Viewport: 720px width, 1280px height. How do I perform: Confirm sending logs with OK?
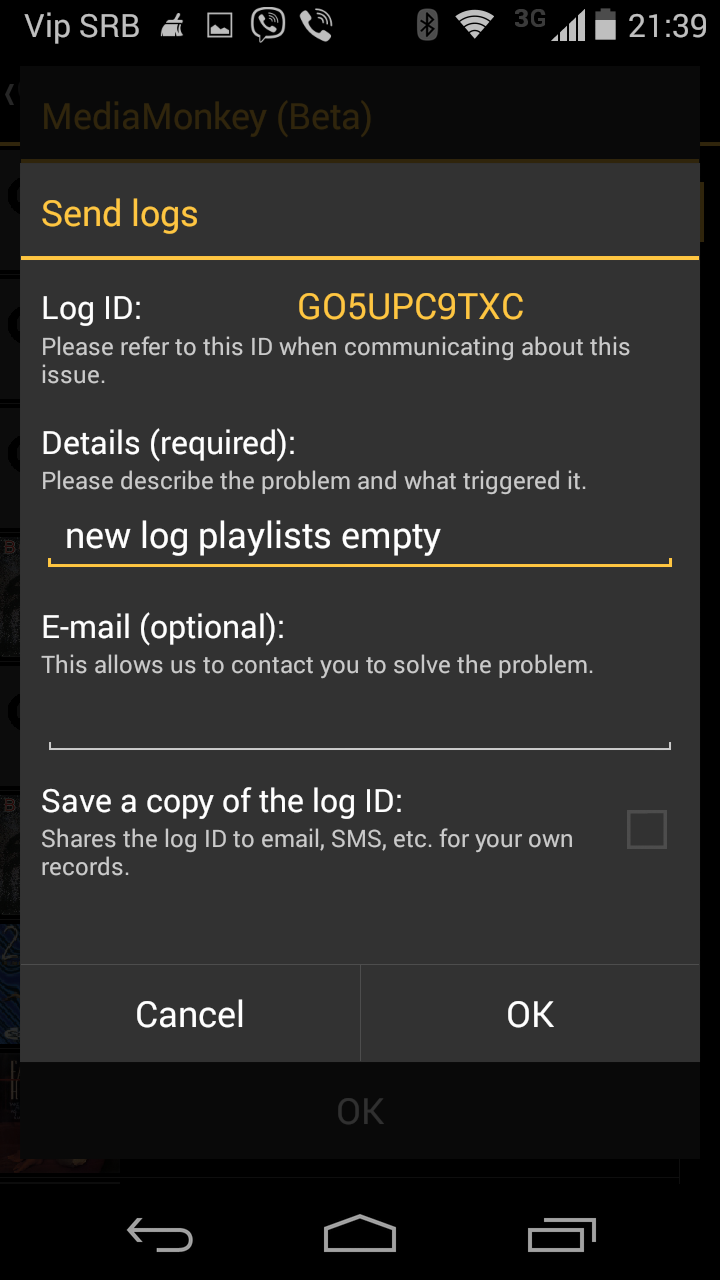(530, 1014)
